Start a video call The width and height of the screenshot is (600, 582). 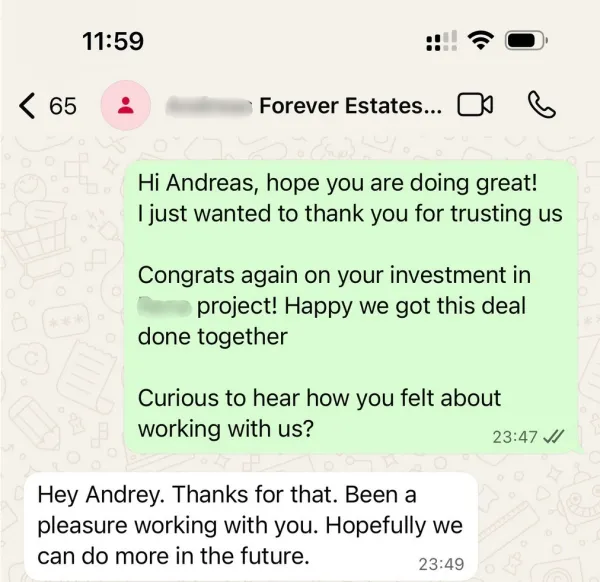(x=476, y=105)
